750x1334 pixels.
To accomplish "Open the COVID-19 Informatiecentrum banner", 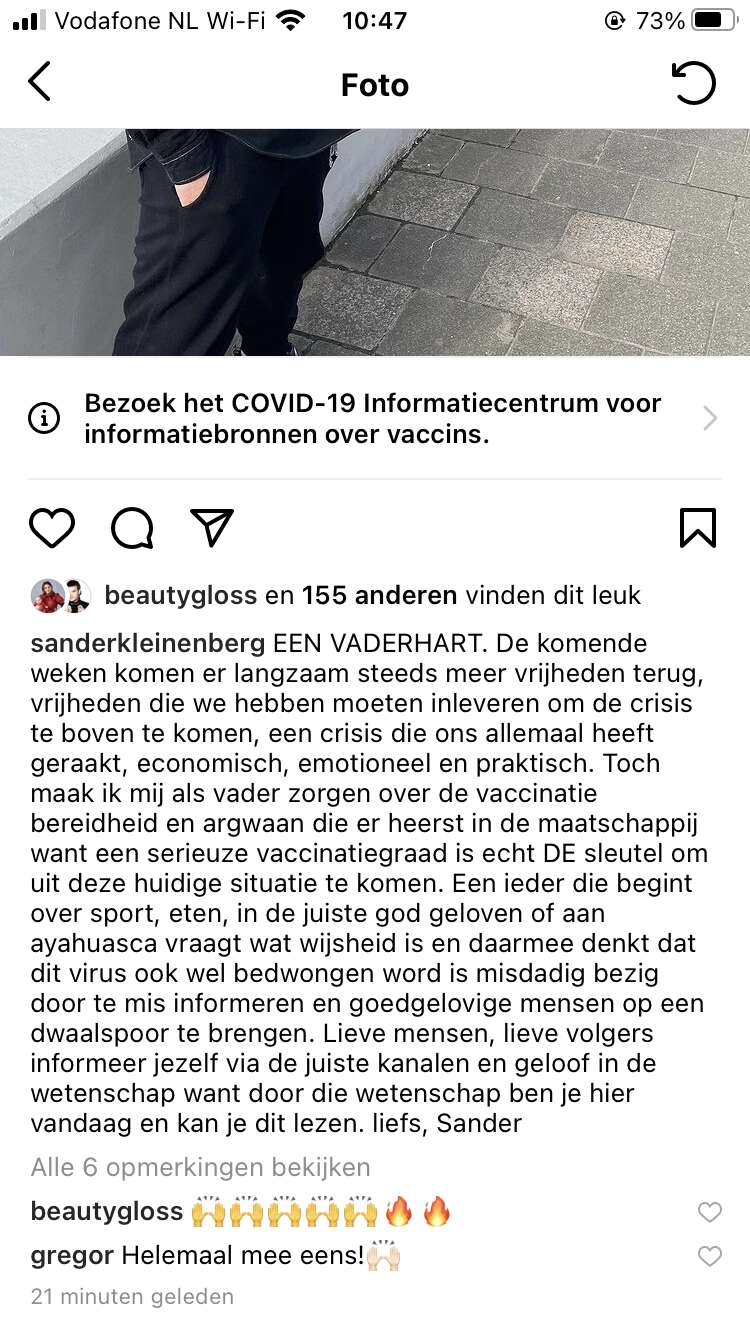I will [375, 418].
